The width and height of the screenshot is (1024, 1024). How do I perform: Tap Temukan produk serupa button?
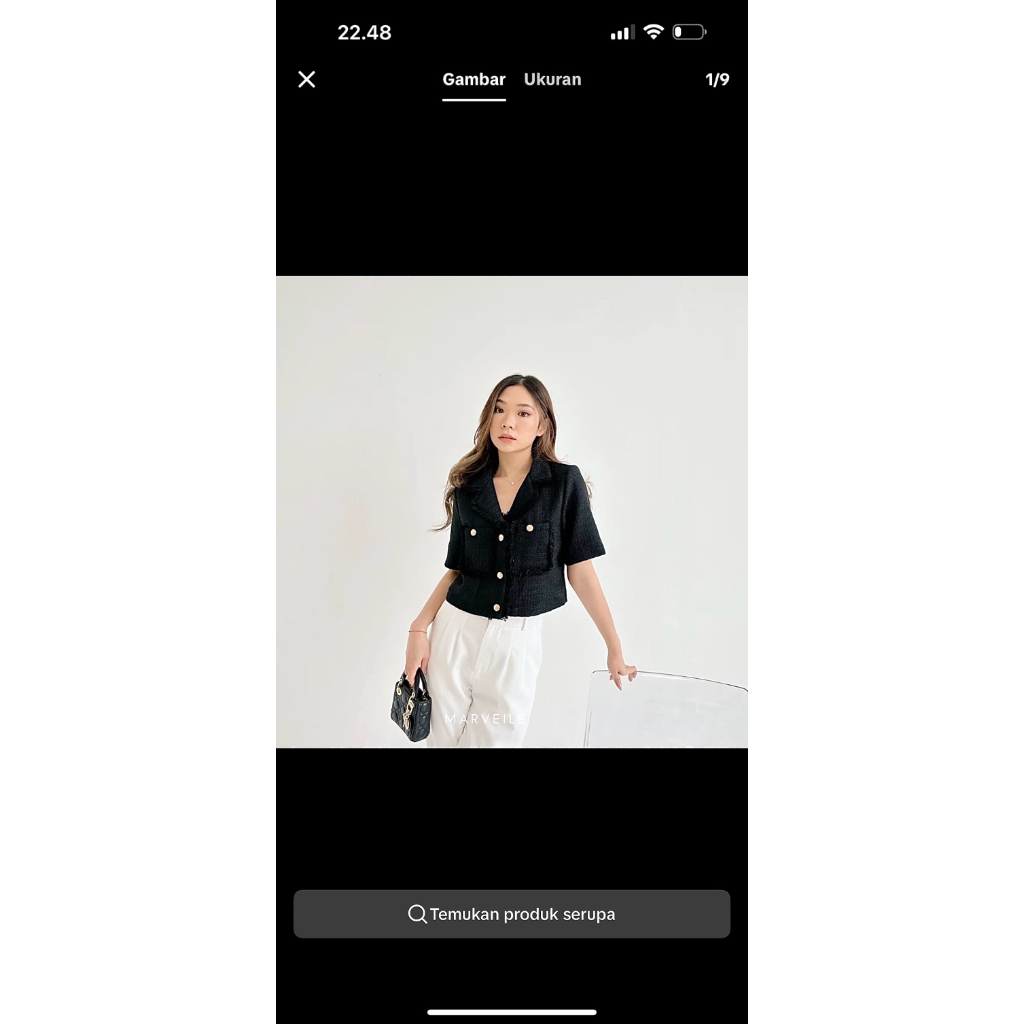[x=512, y=914]
